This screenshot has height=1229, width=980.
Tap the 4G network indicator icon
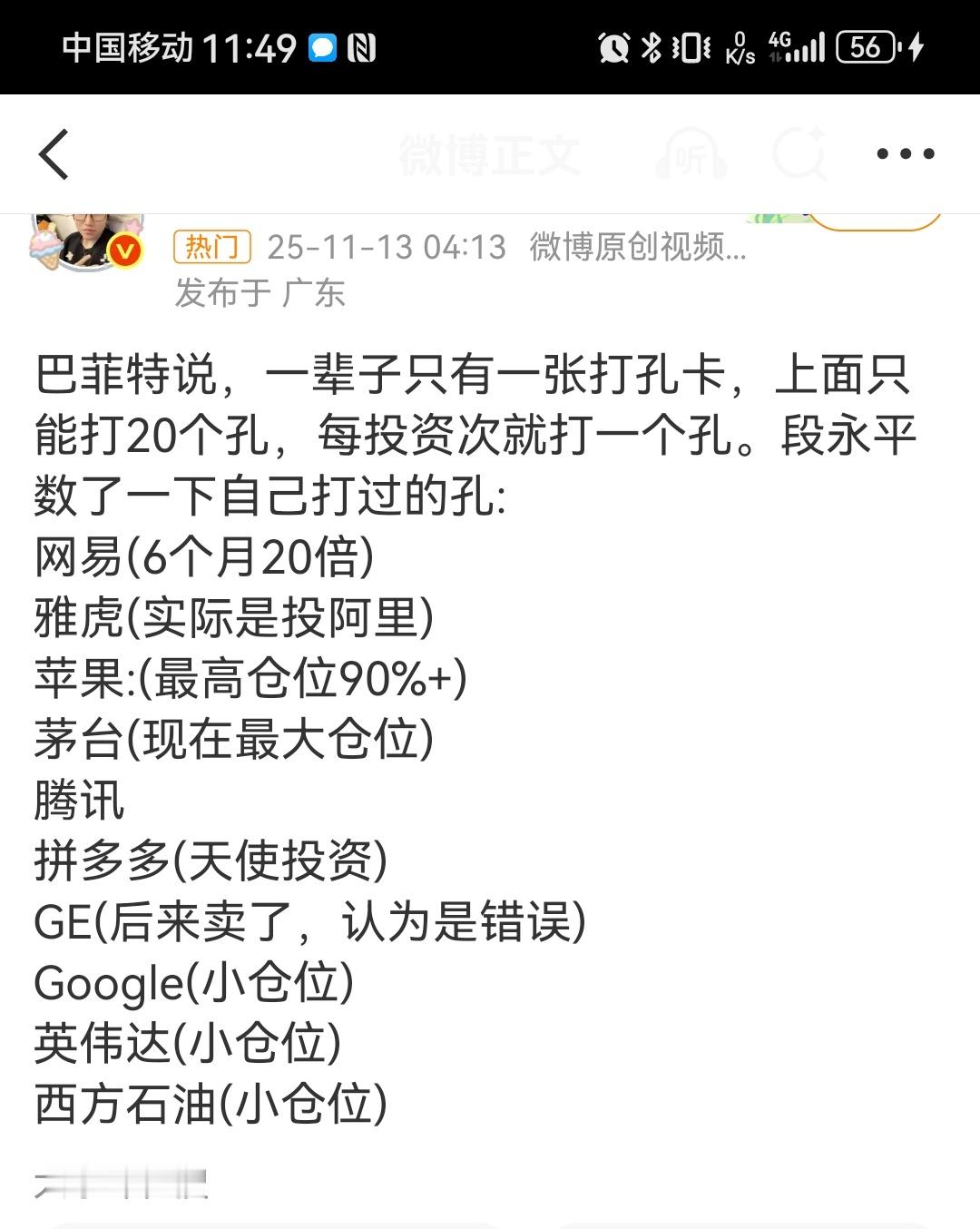point(781,42)
